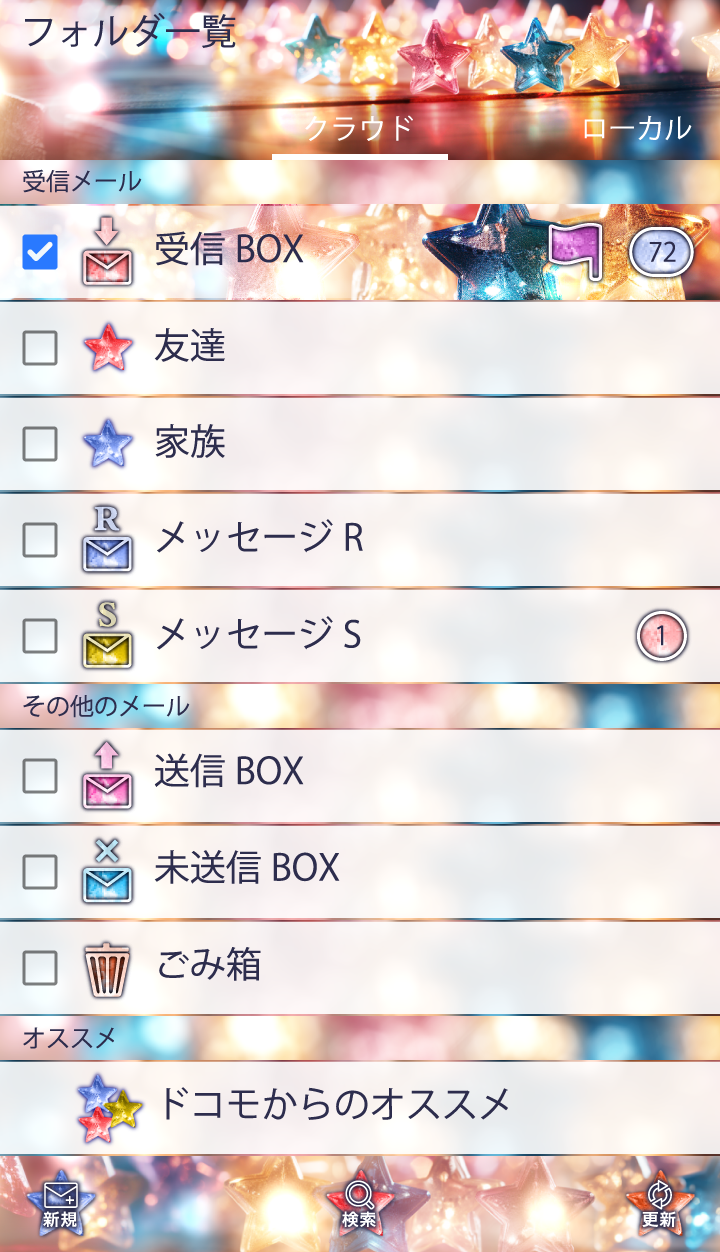This screenshot has width=720, height=1252.
Task: Check the 友達 folder checkbox
Action: 40,348
